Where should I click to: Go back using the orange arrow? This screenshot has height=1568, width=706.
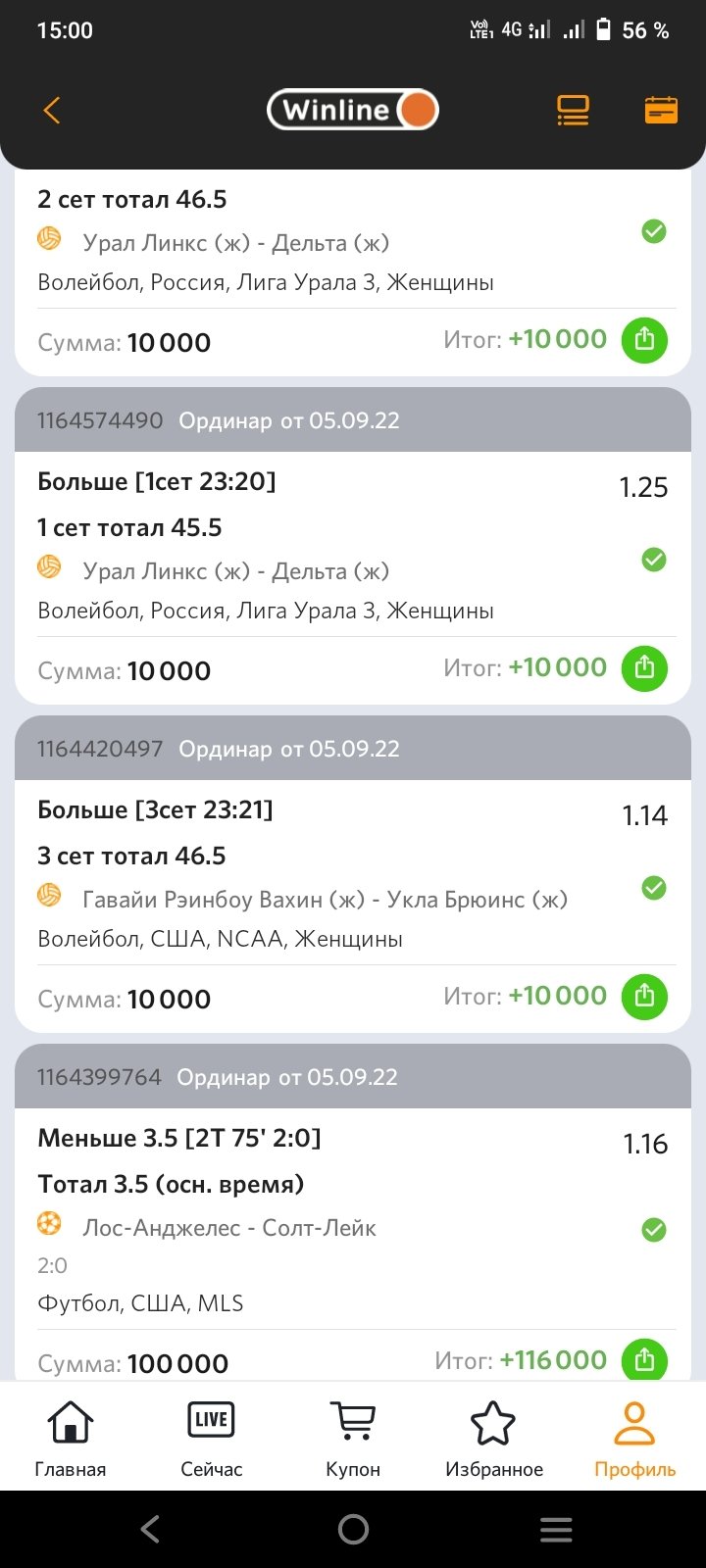point(52,110)
